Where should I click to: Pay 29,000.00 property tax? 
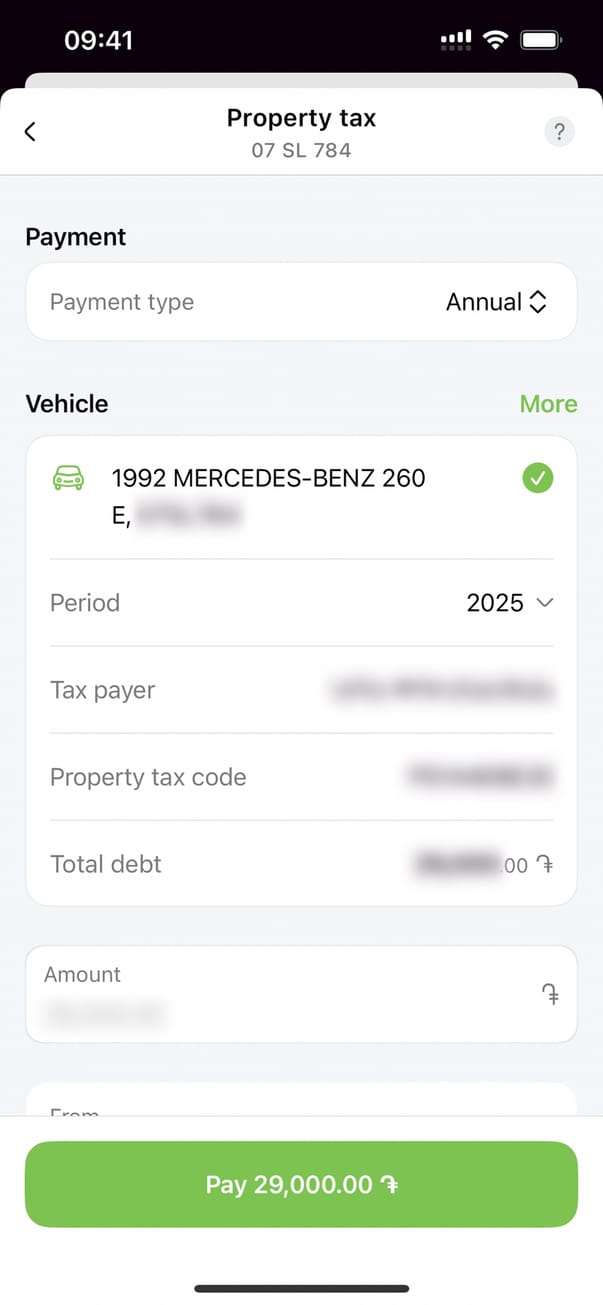(x=301, y=1185)
